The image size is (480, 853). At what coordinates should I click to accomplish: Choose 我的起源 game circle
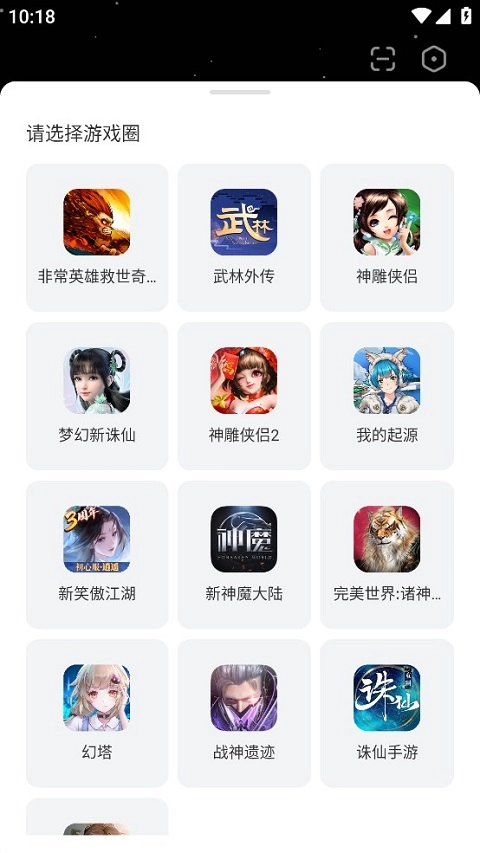pyautogui.click(x=387, y=396)
